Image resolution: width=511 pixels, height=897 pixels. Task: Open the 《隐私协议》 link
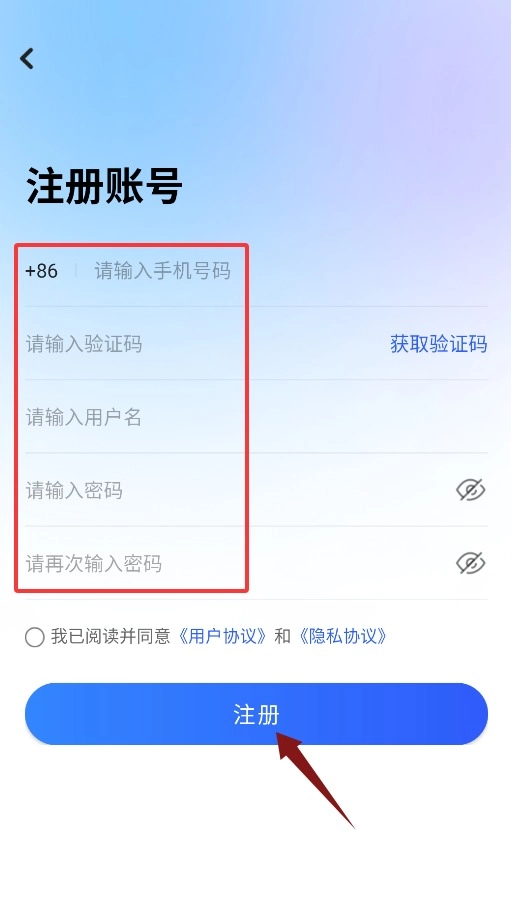342,636
